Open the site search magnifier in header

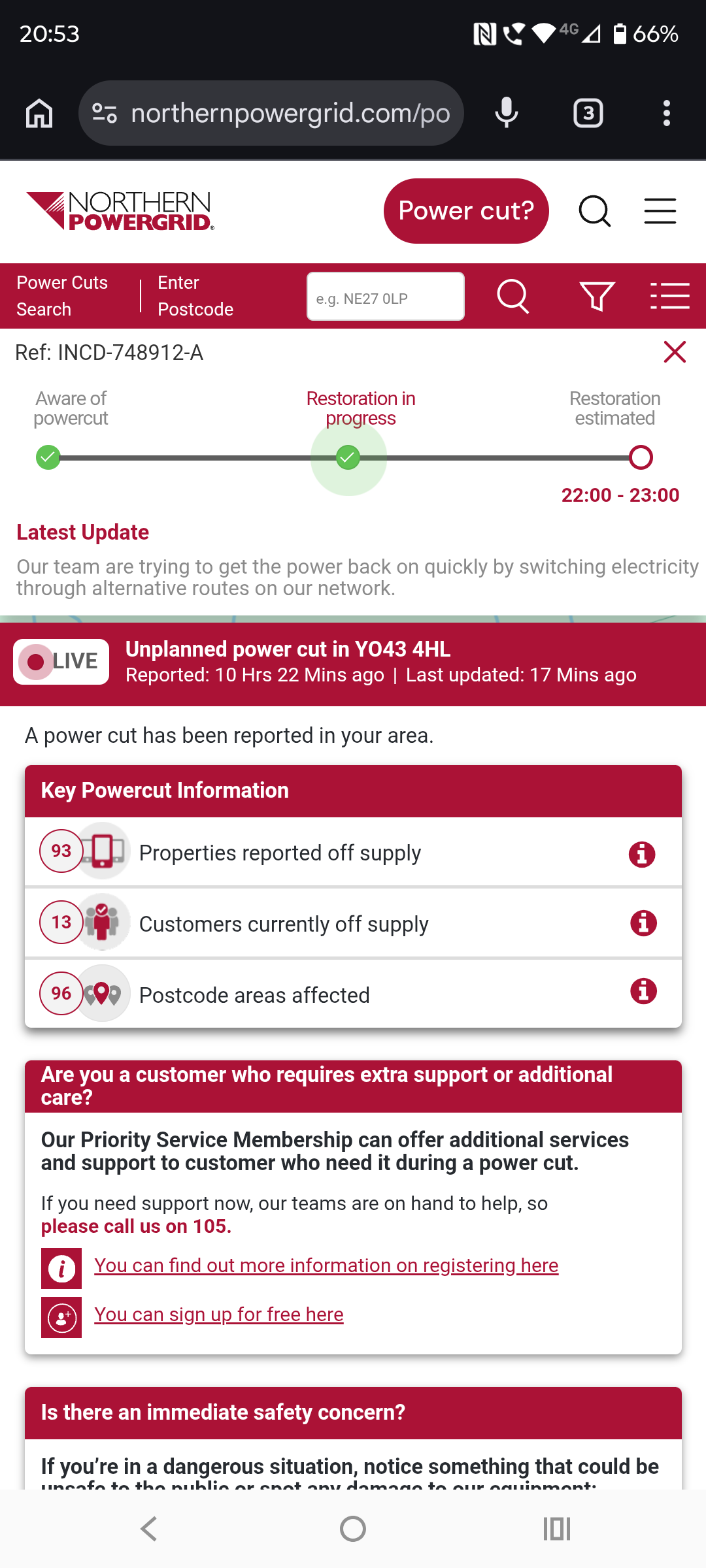click(594, 211)
